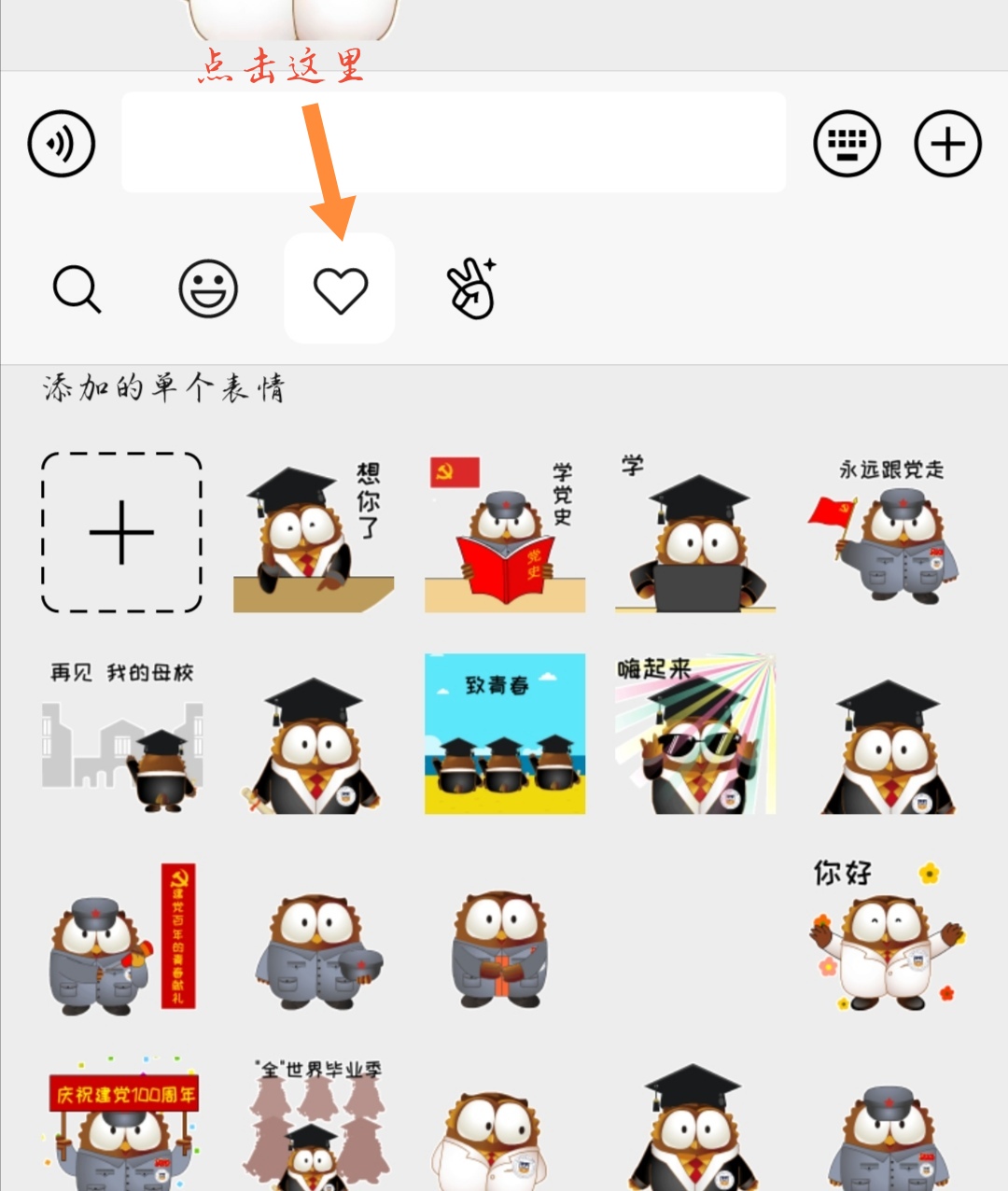Screen dimensions: 1008x1191
Task: Add a new single sticker
Action: pyautogui.click(x=122, y=533)
